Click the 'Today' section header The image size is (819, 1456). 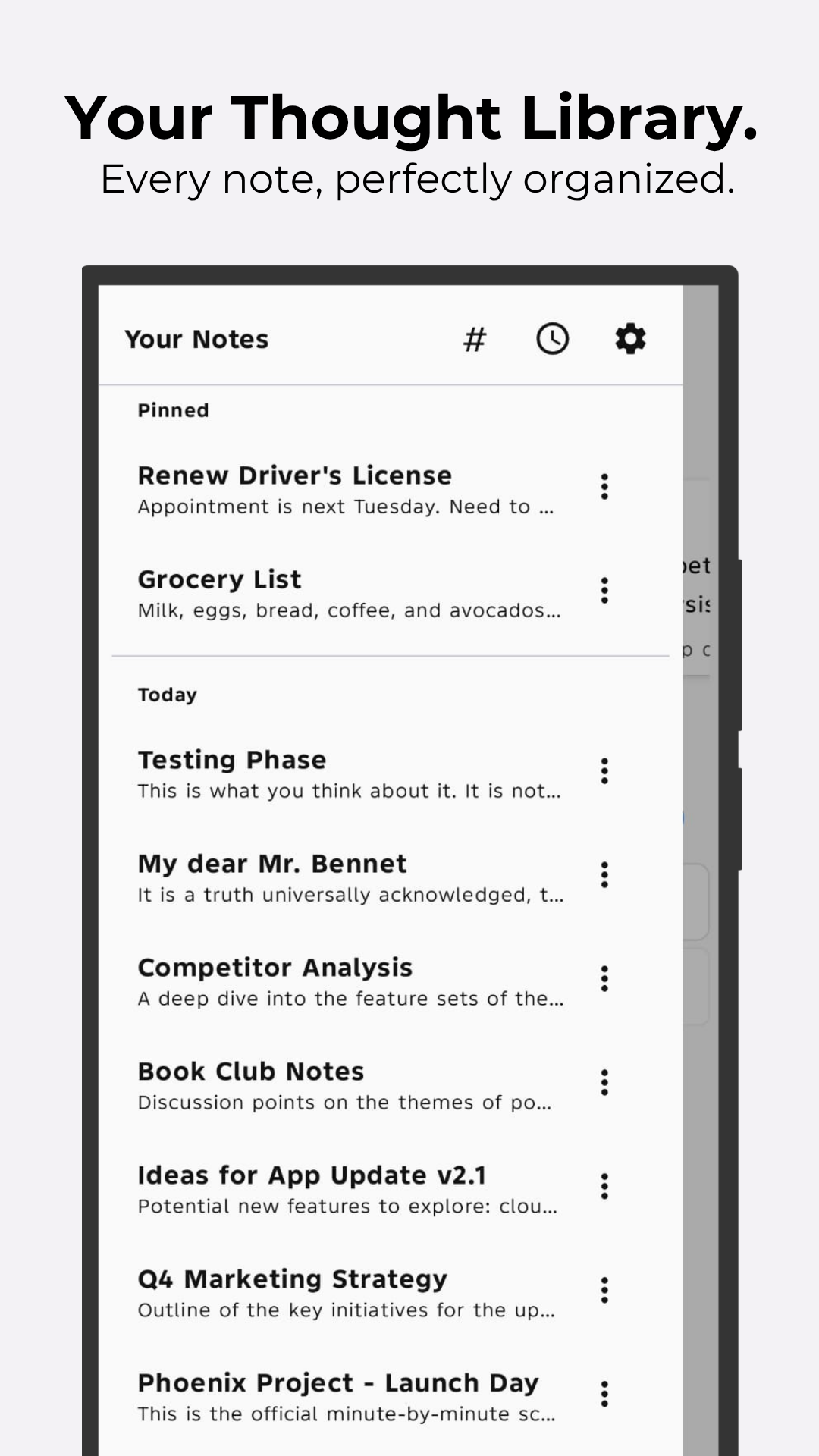168,694
